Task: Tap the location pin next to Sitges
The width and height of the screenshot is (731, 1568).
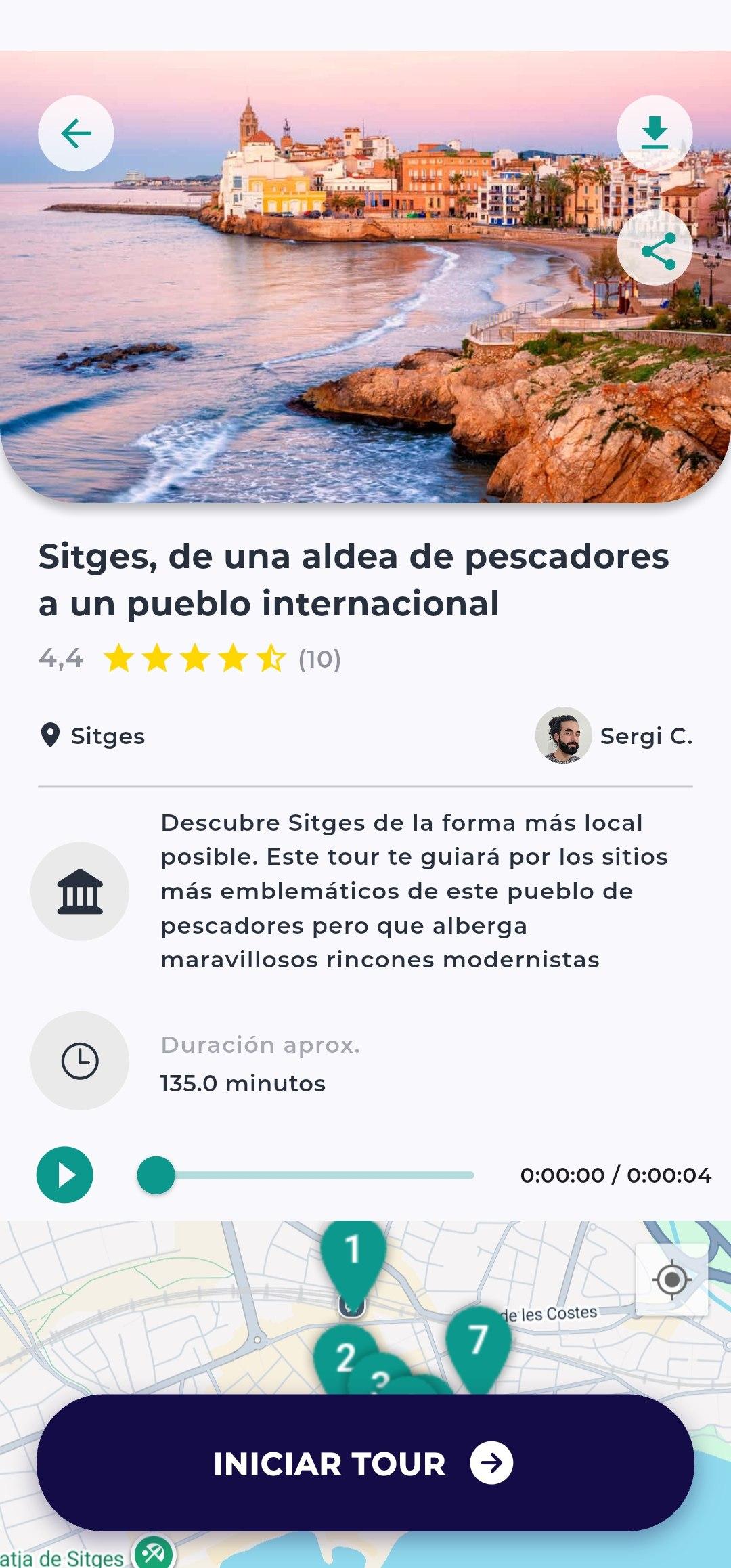Action: [50, 735]
